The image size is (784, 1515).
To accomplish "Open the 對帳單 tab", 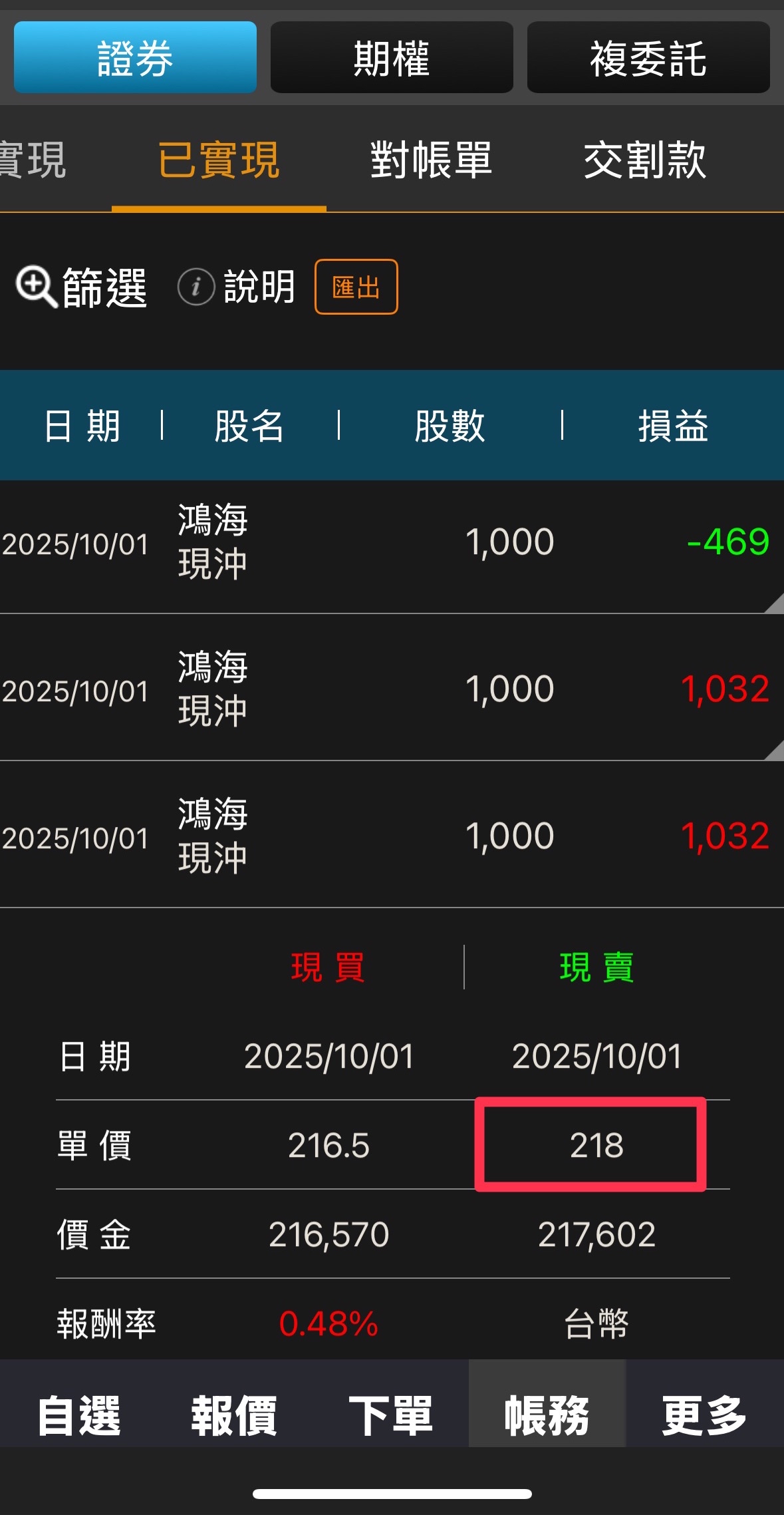I will [x=431, y=160].
